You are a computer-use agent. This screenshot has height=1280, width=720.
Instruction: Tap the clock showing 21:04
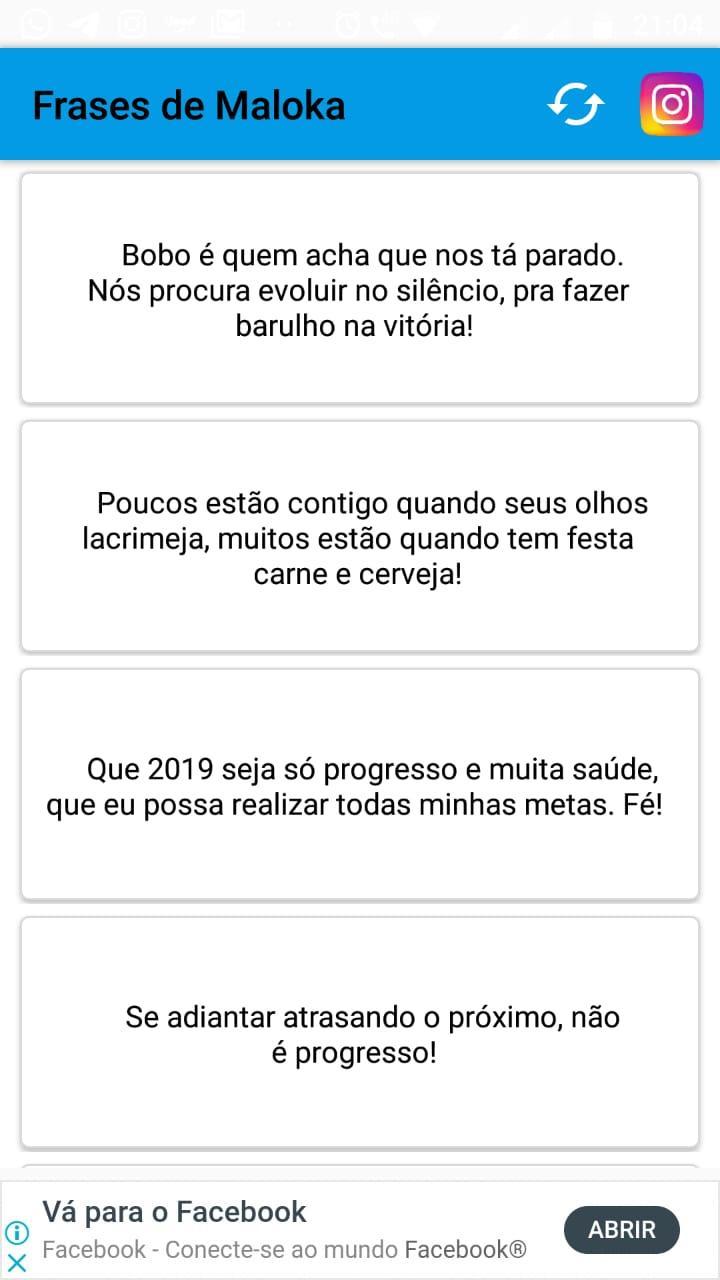[665, 20]
